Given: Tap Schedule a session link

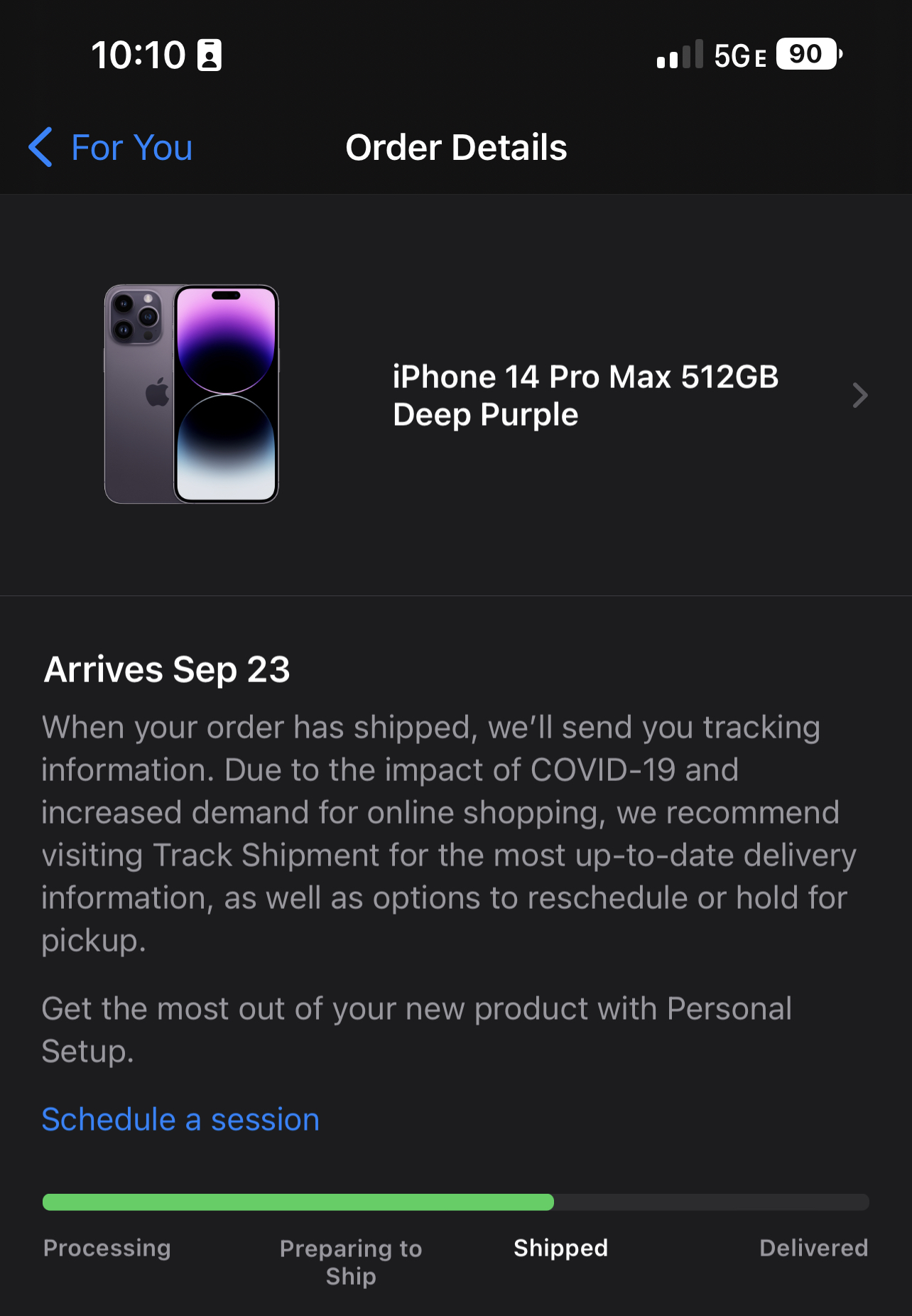Looking at the screenshot, I should (180, 1119).
